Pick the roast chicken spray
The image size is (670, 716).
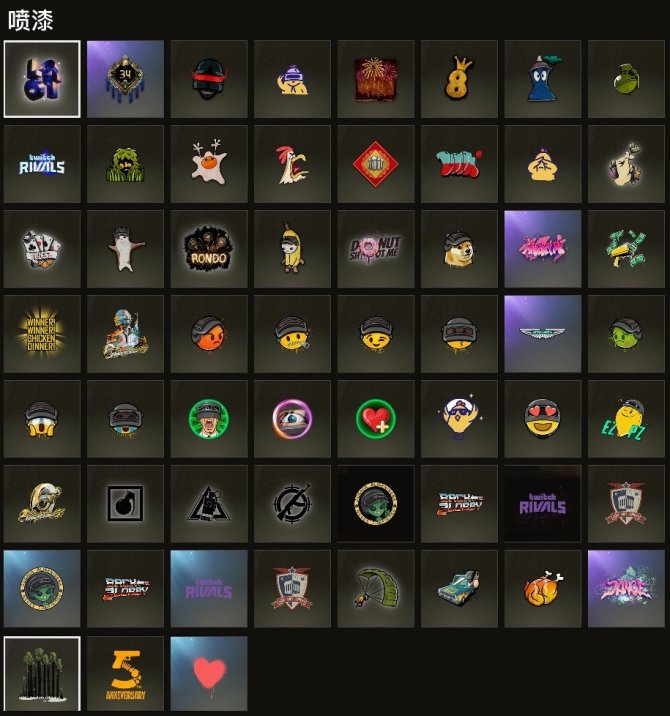(x=542, y=589)
